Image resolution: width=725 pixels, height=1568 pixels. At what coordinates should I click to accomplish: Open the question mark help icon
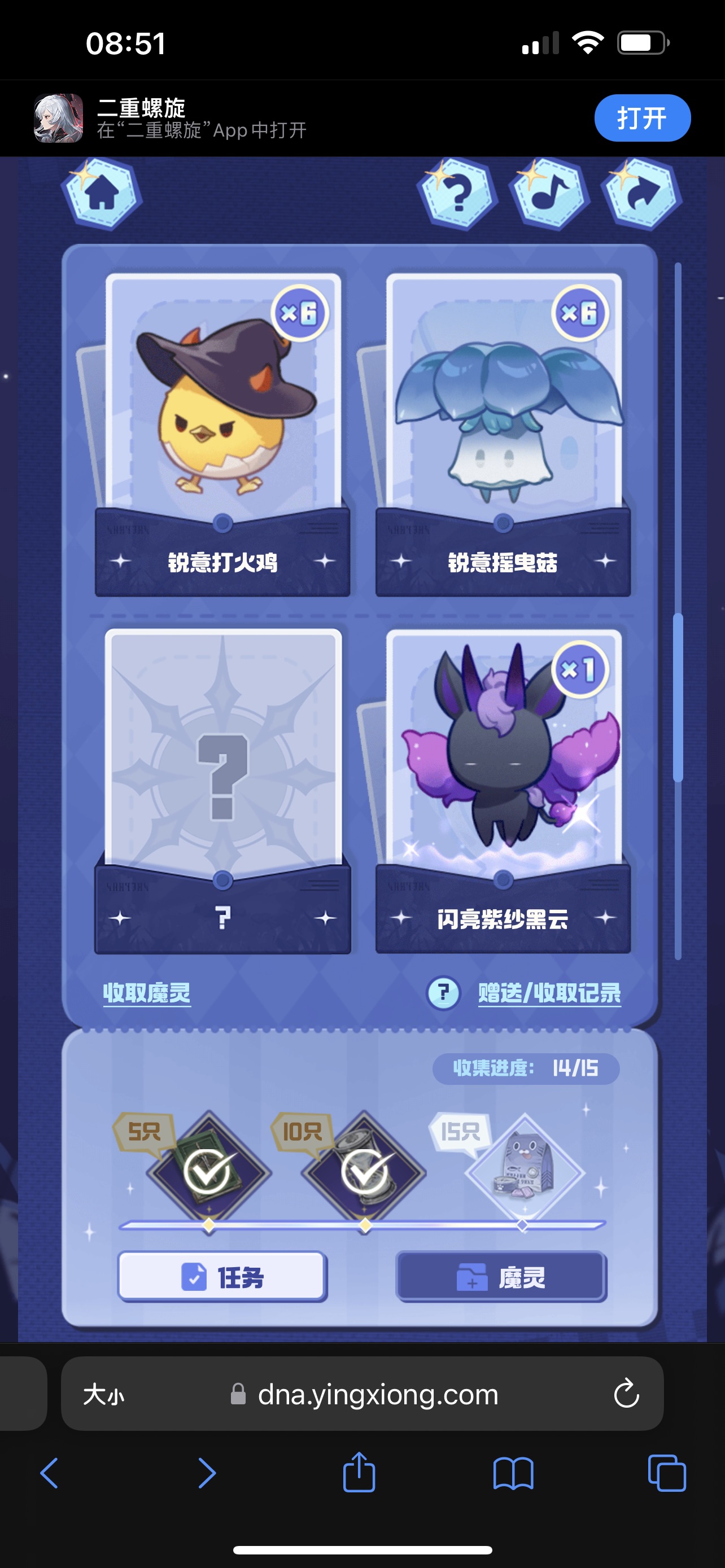pos(458,194)
